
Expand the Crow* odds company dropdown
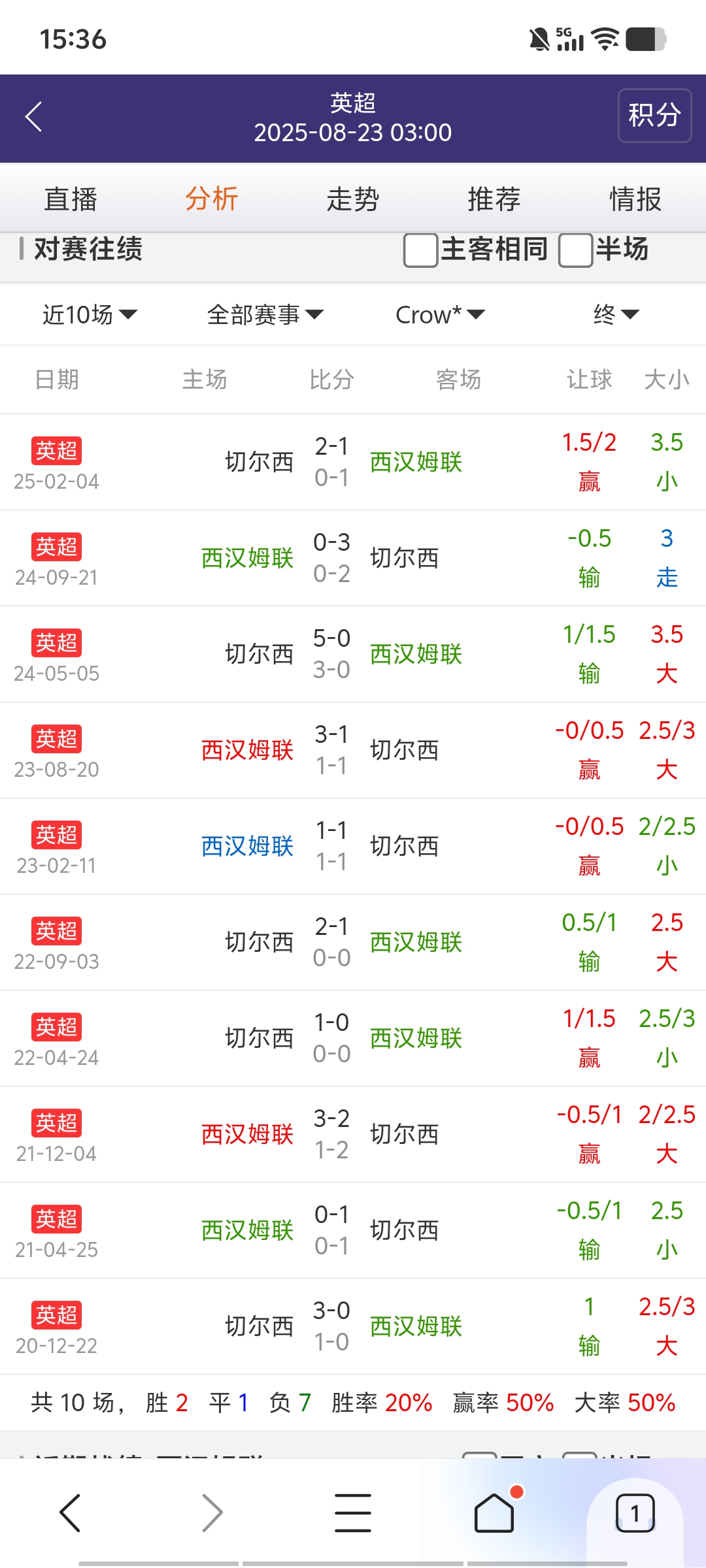click(x=440, y=315)
